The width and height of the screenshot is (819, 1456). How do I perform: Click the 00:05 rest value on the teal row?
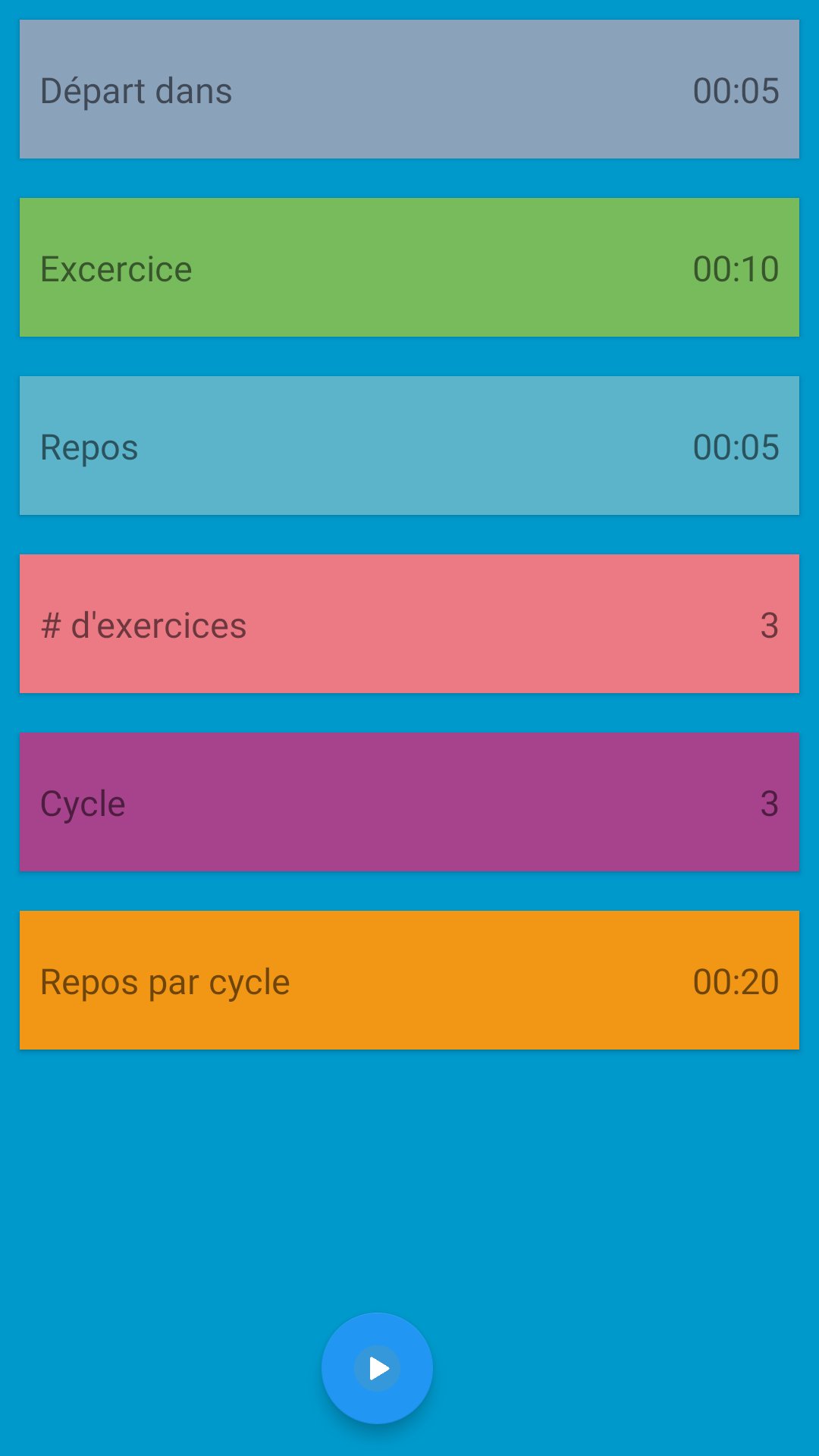point(737,445)
